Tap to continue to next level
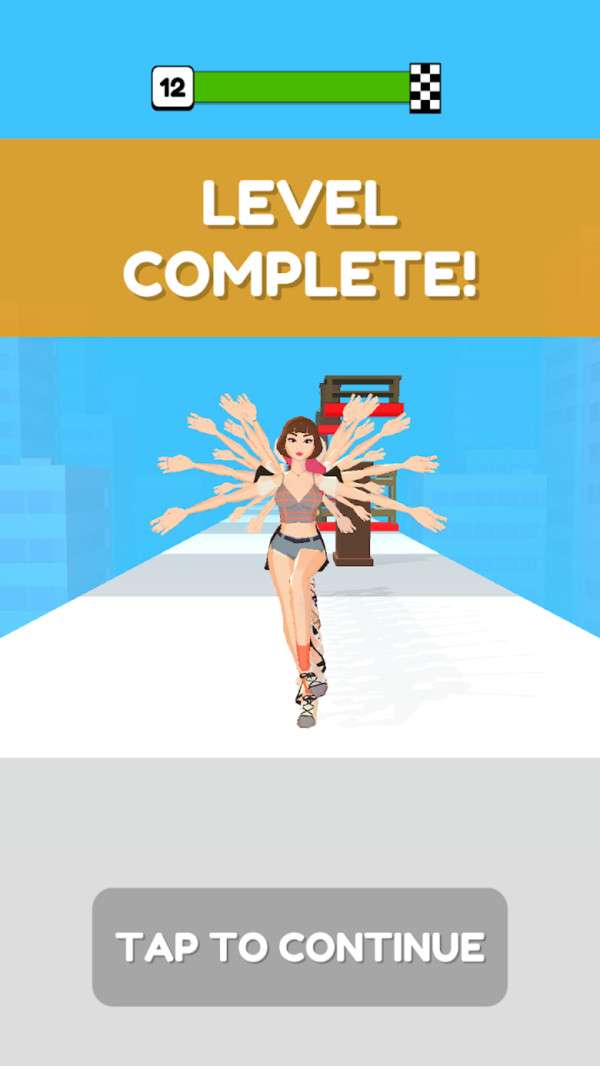 point(300,946)
